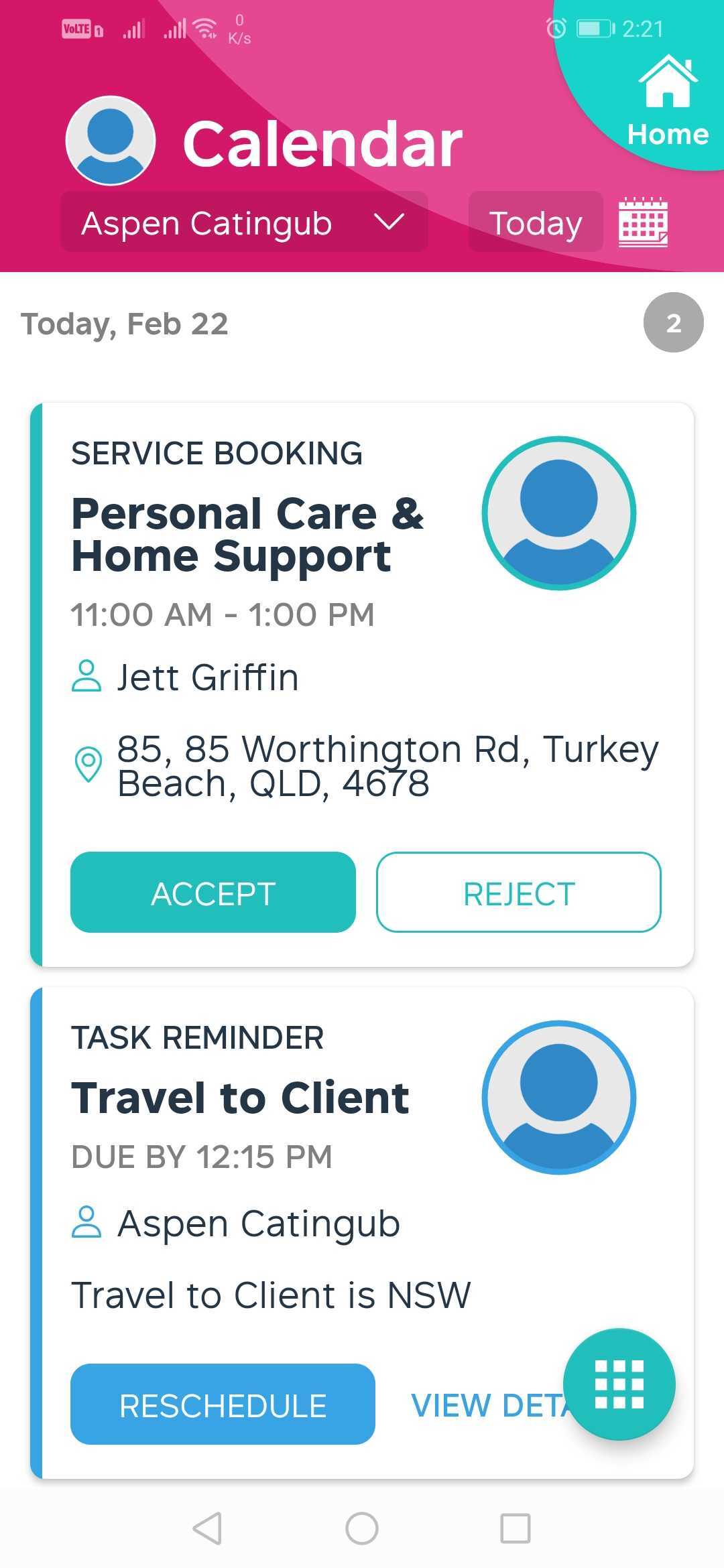The width and height of the screenshot is (724, 1568).
Task: Open the calendar date picker icon
Action: pos(643,222)
